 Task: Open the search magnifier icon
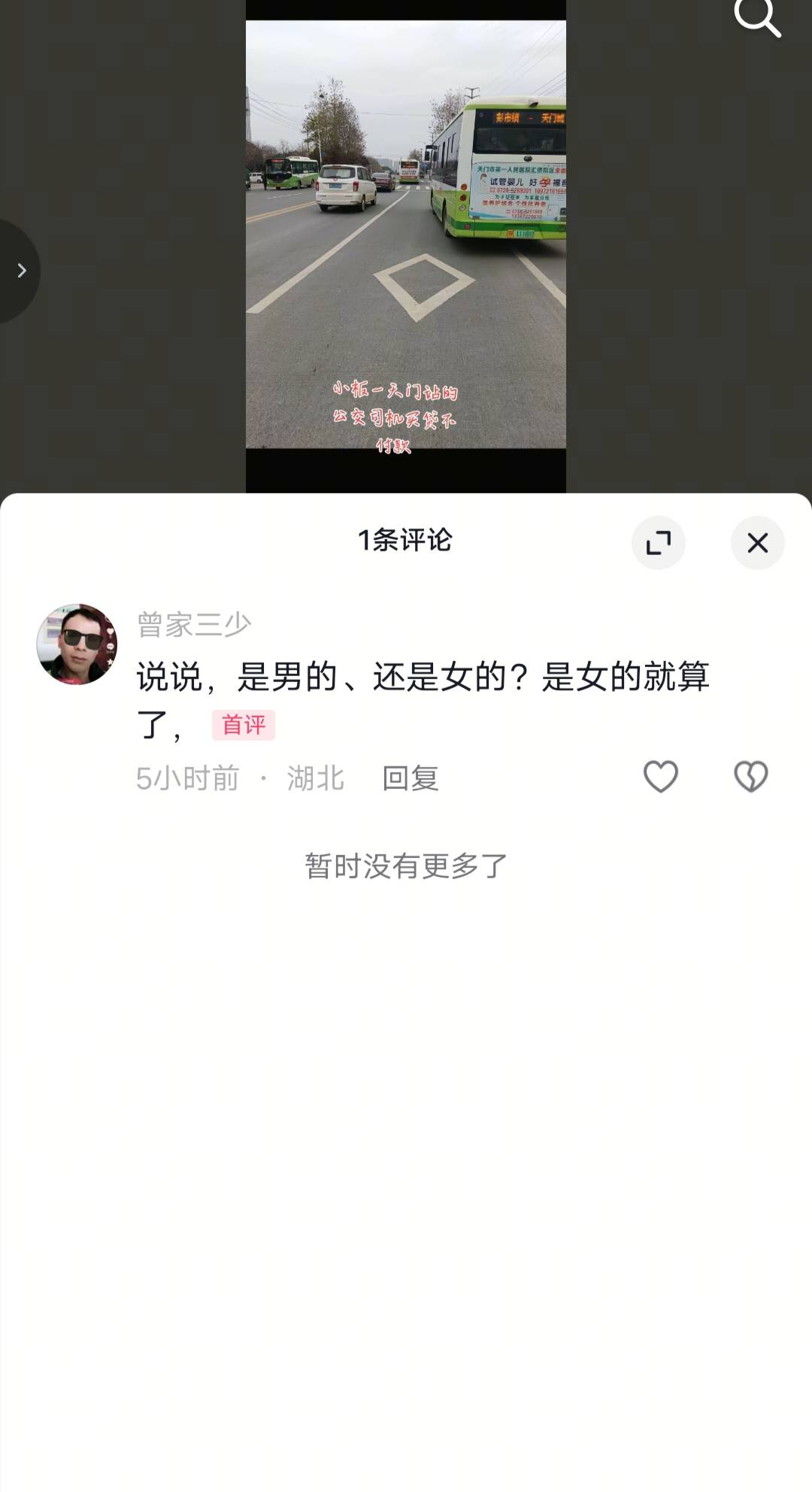click(756, 17)
